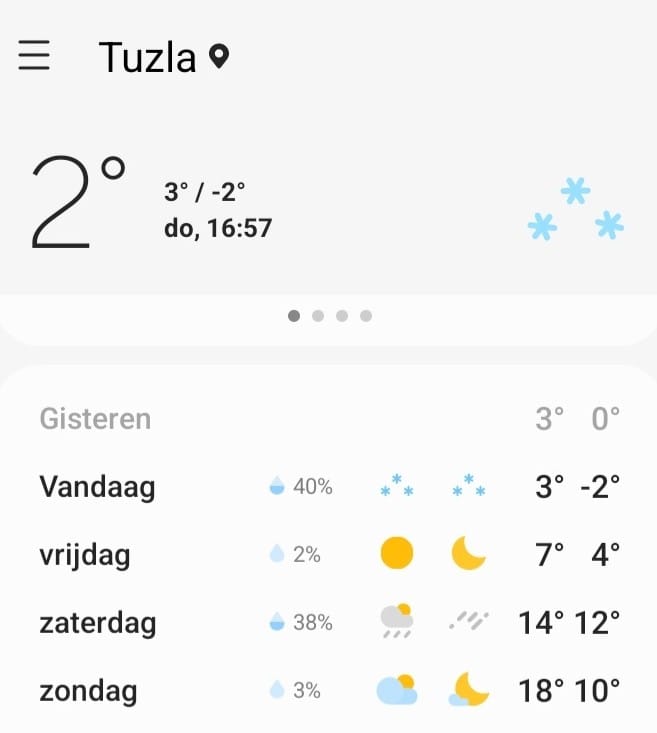Screen dimensions: 657x733
Task: View vrijdag forecast details
Action: click(x=328, y=554)
